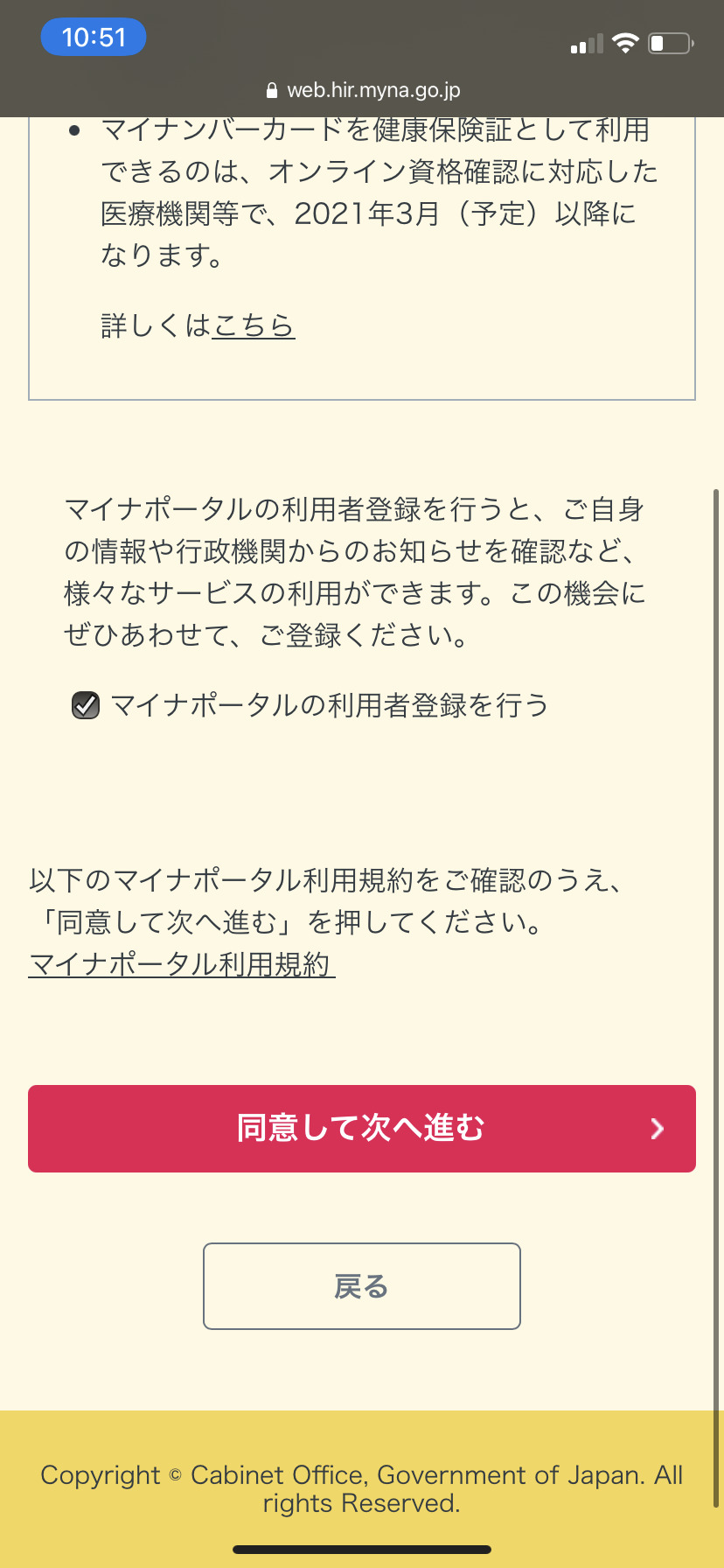The image size is (724, 1568).
Task: Tap the 同意して次へ進む button
Action: [x=362, y=1129]
